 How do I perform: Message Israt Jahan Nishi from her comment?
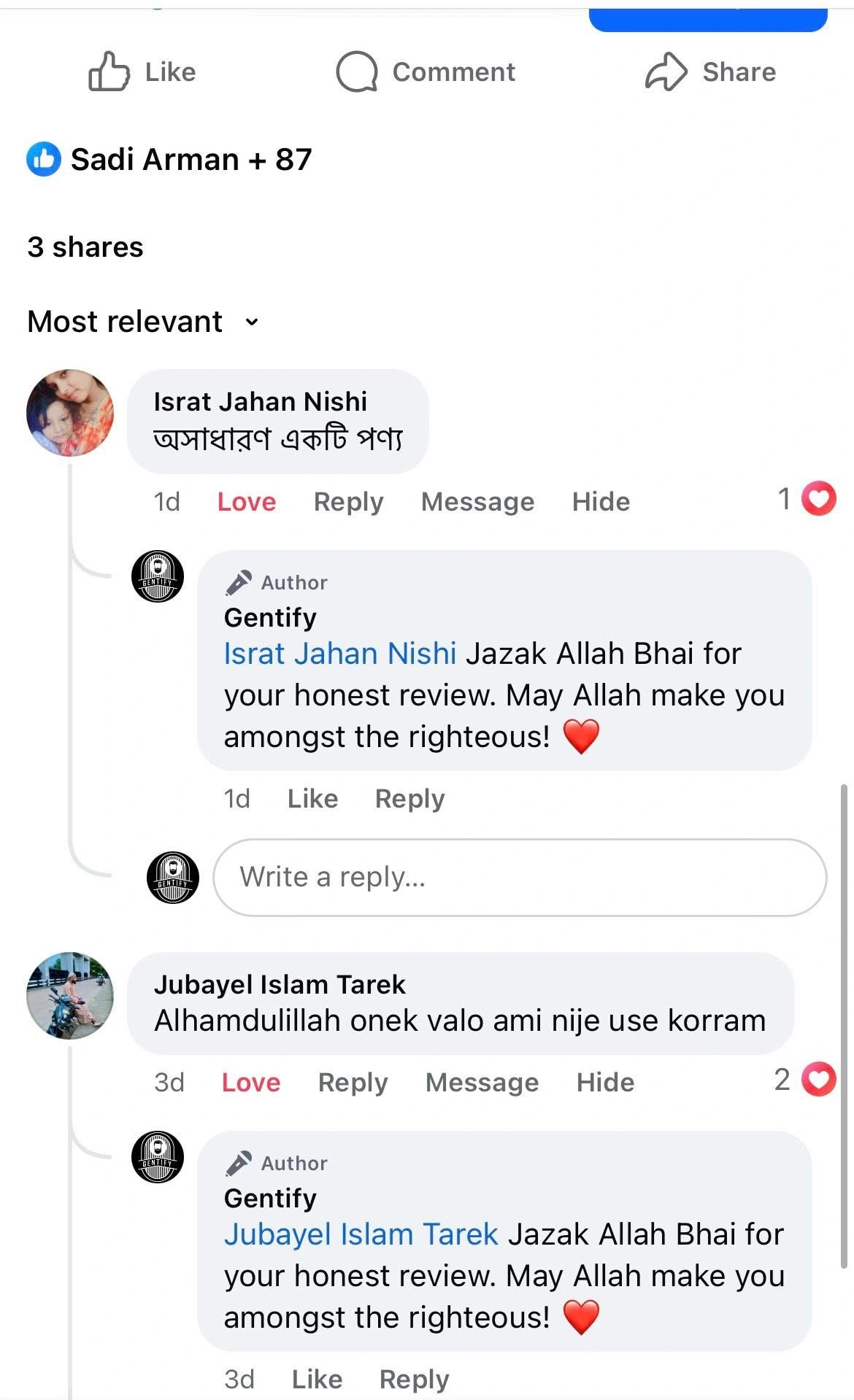(x=477, y=502)
